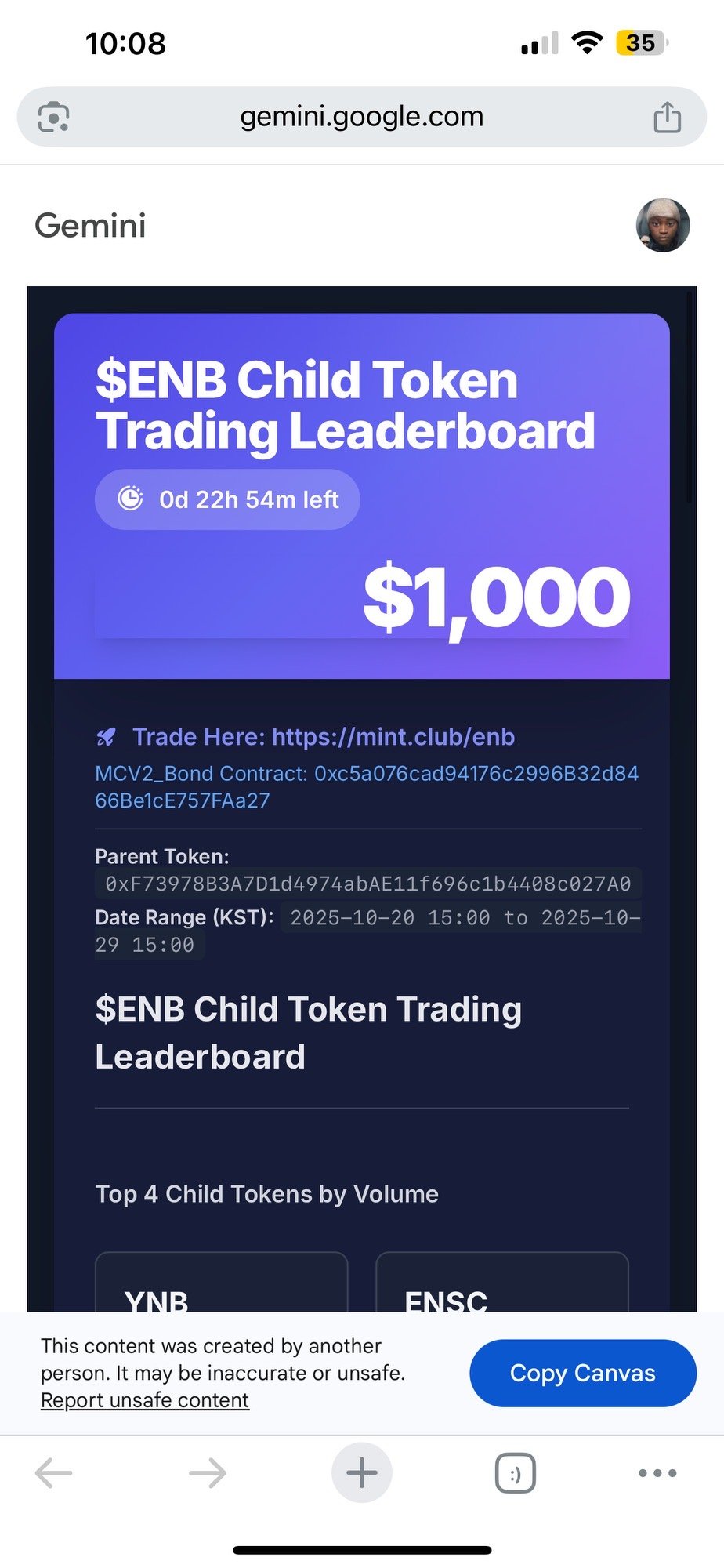Go forward to the next page
This screenshot has width=724, height=1568.
pyautogui.click(x=208, y=1473)
